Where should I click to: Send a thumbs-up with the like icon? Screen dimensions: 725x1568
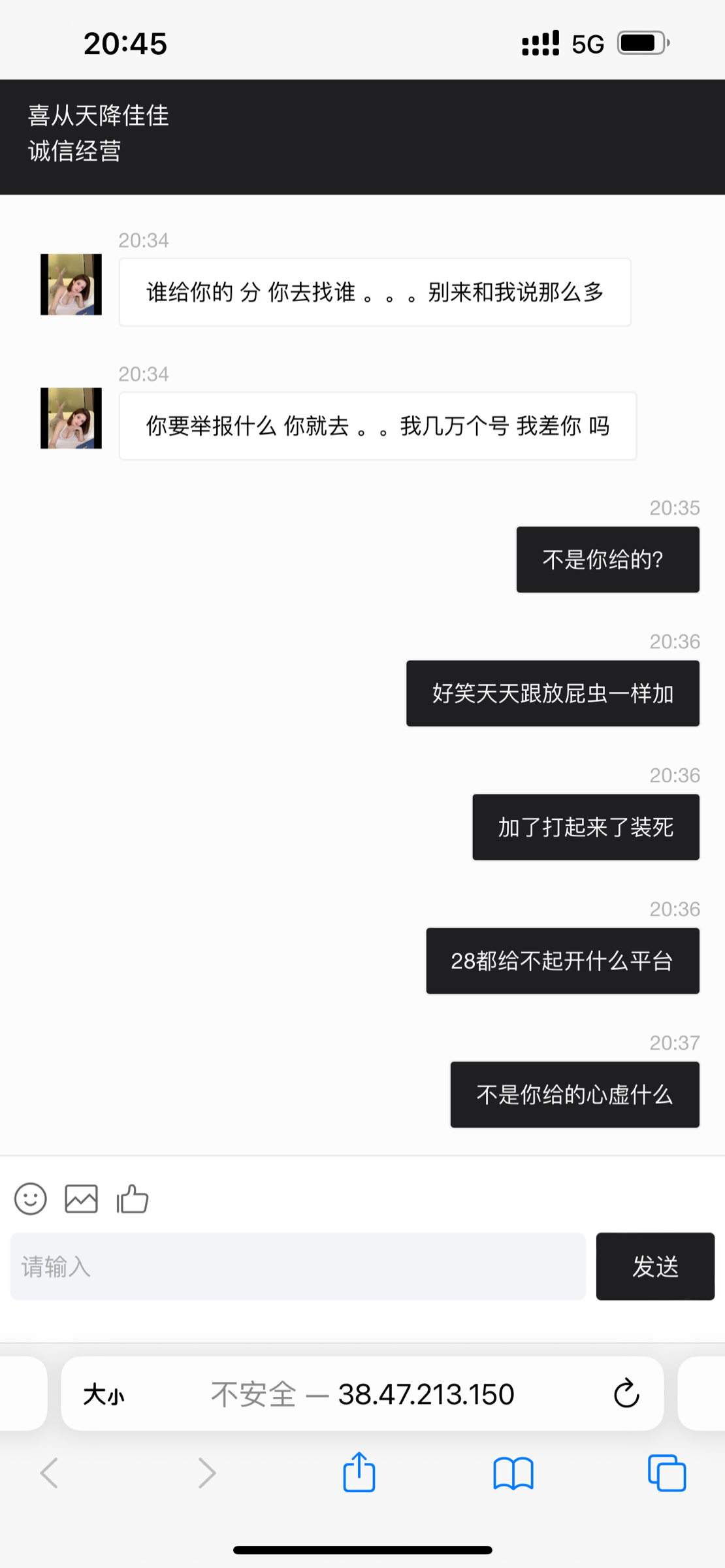click(131, 1199)
